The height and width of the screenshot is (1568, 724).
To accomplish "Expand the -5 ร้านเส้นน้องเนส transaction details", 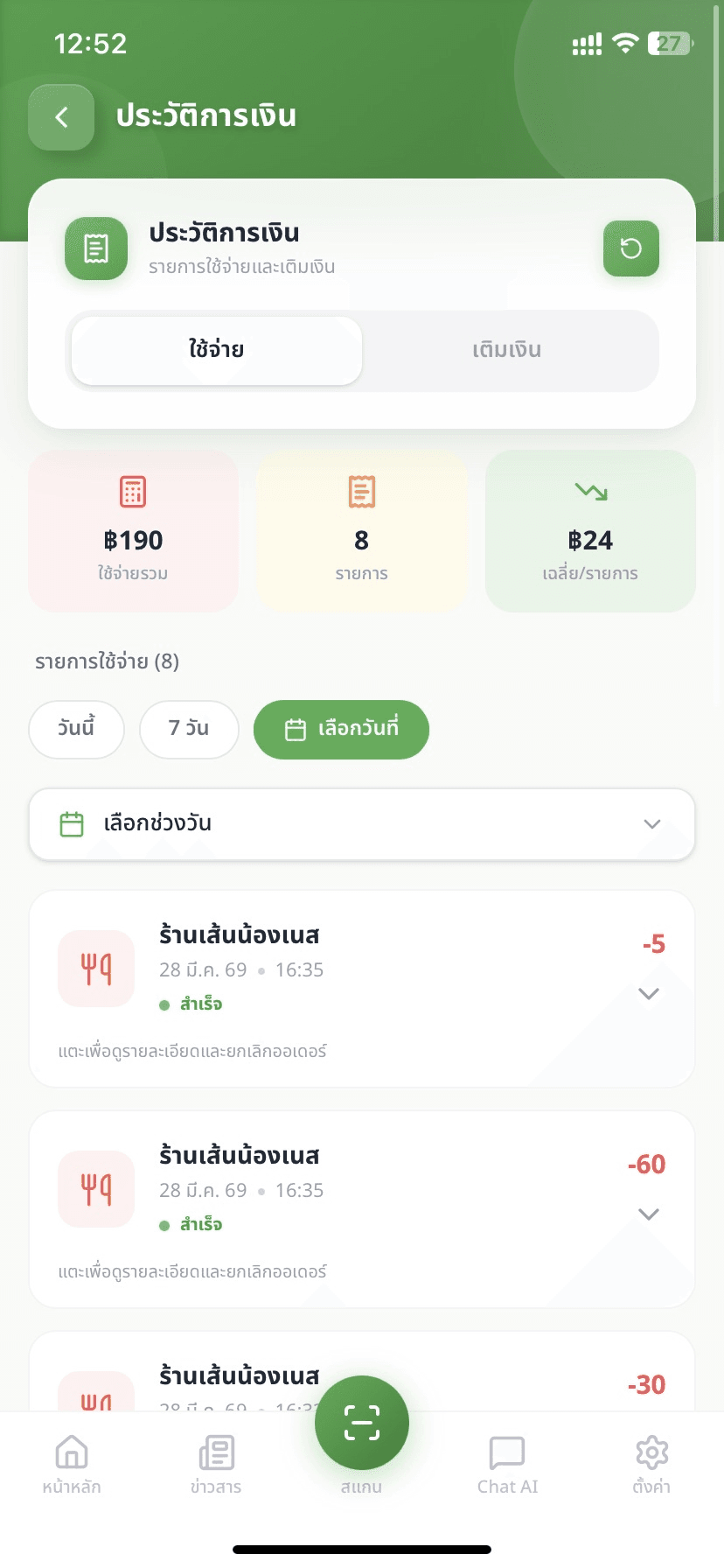I will point(647,993).
